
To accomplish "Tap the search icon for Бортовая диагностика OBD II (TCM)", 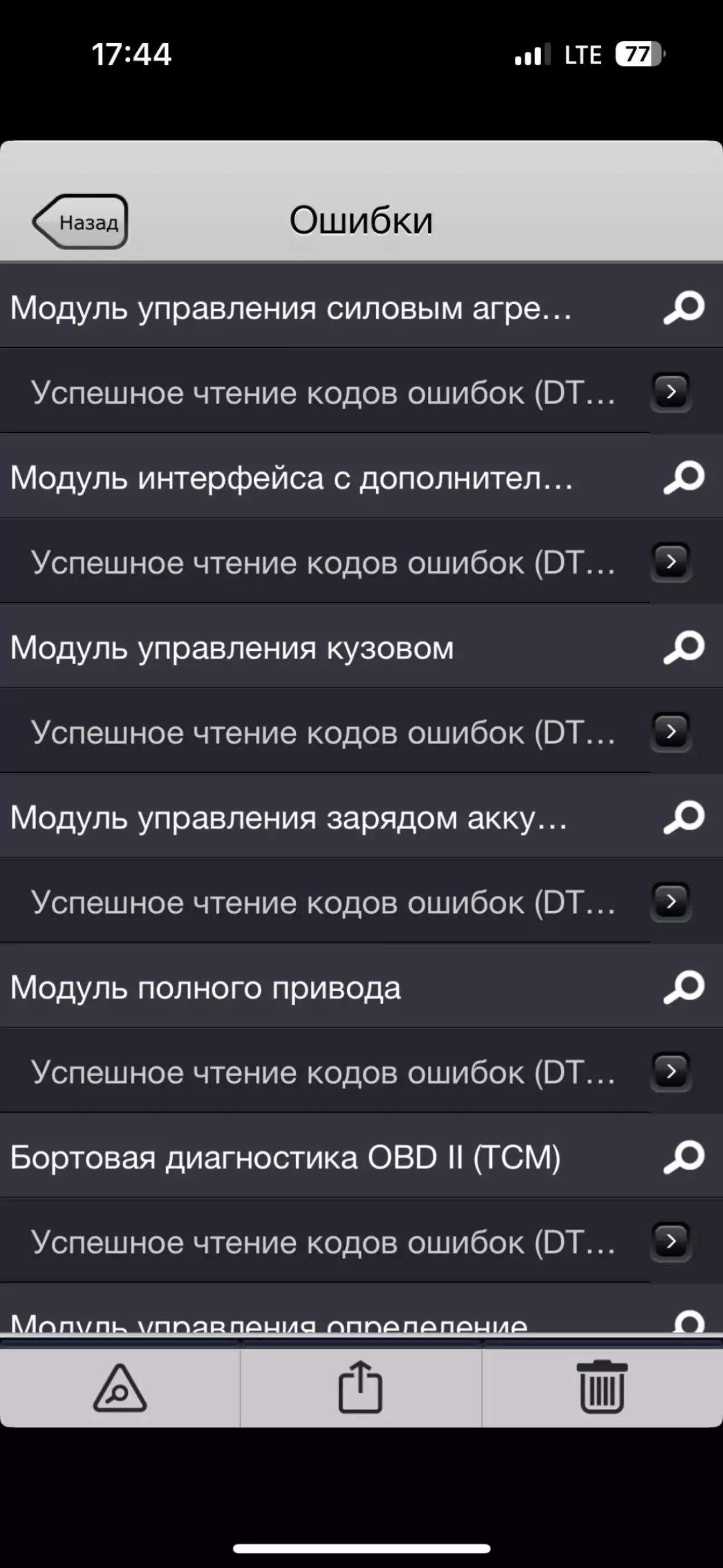I will click(x=684, y=1157).
